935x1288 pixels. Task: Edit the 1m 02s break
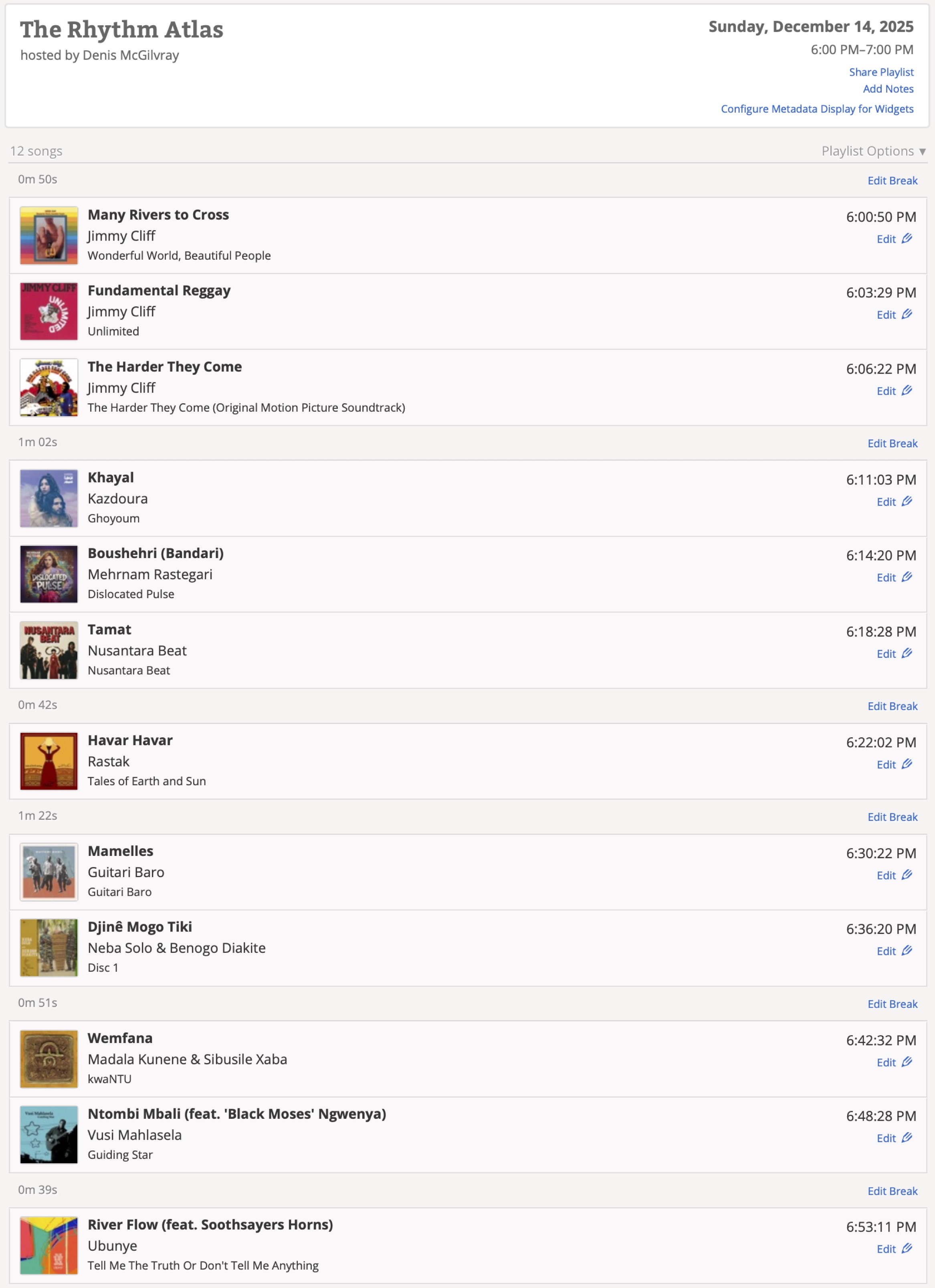coord(891,443)
